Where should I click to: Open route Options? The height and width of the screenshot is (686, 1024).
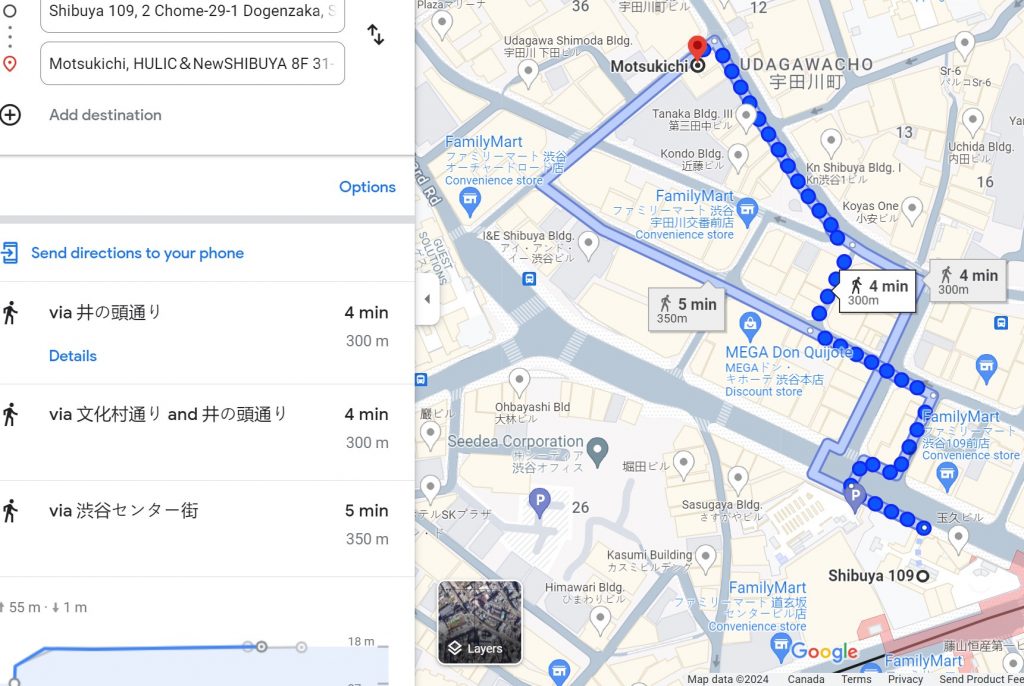tap(367, 187)
